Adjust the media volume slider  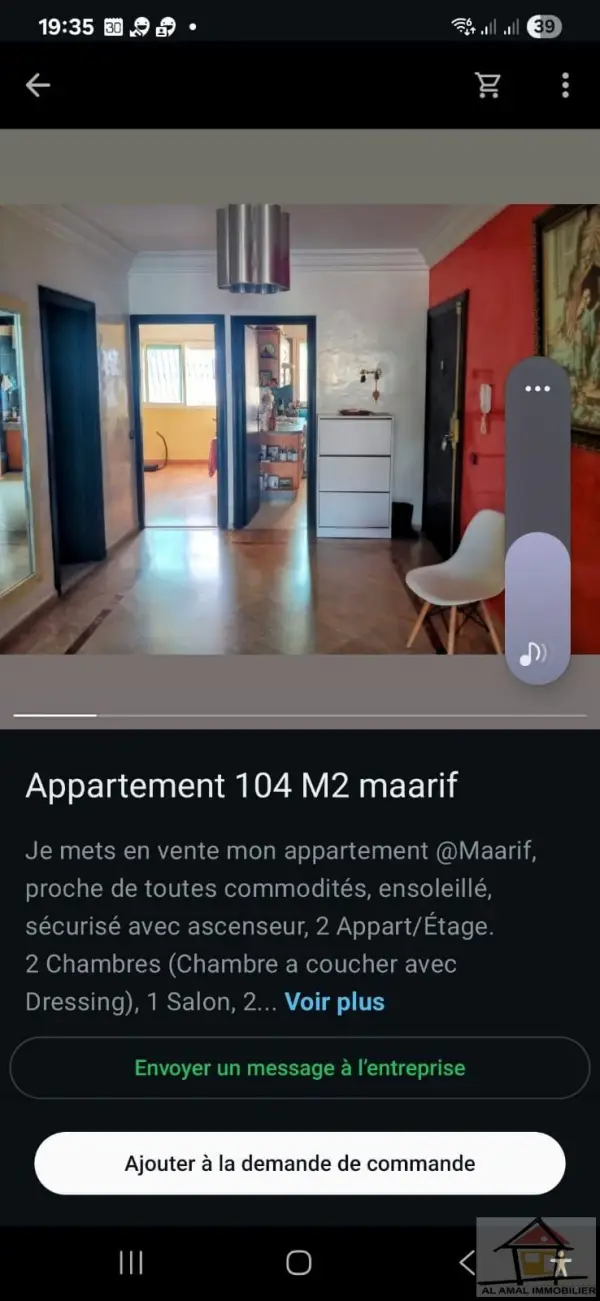[x=538, y=600]
